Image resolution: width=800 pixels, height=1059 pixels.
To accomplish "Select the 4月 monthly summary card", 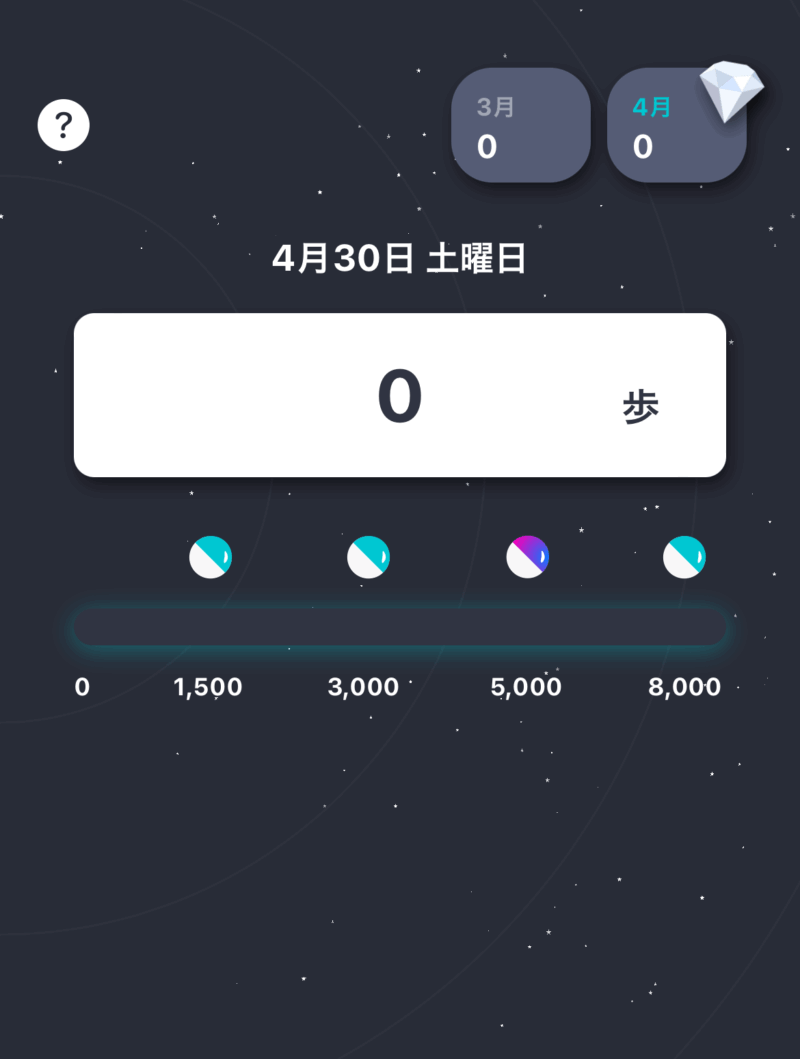I will 676,126.
